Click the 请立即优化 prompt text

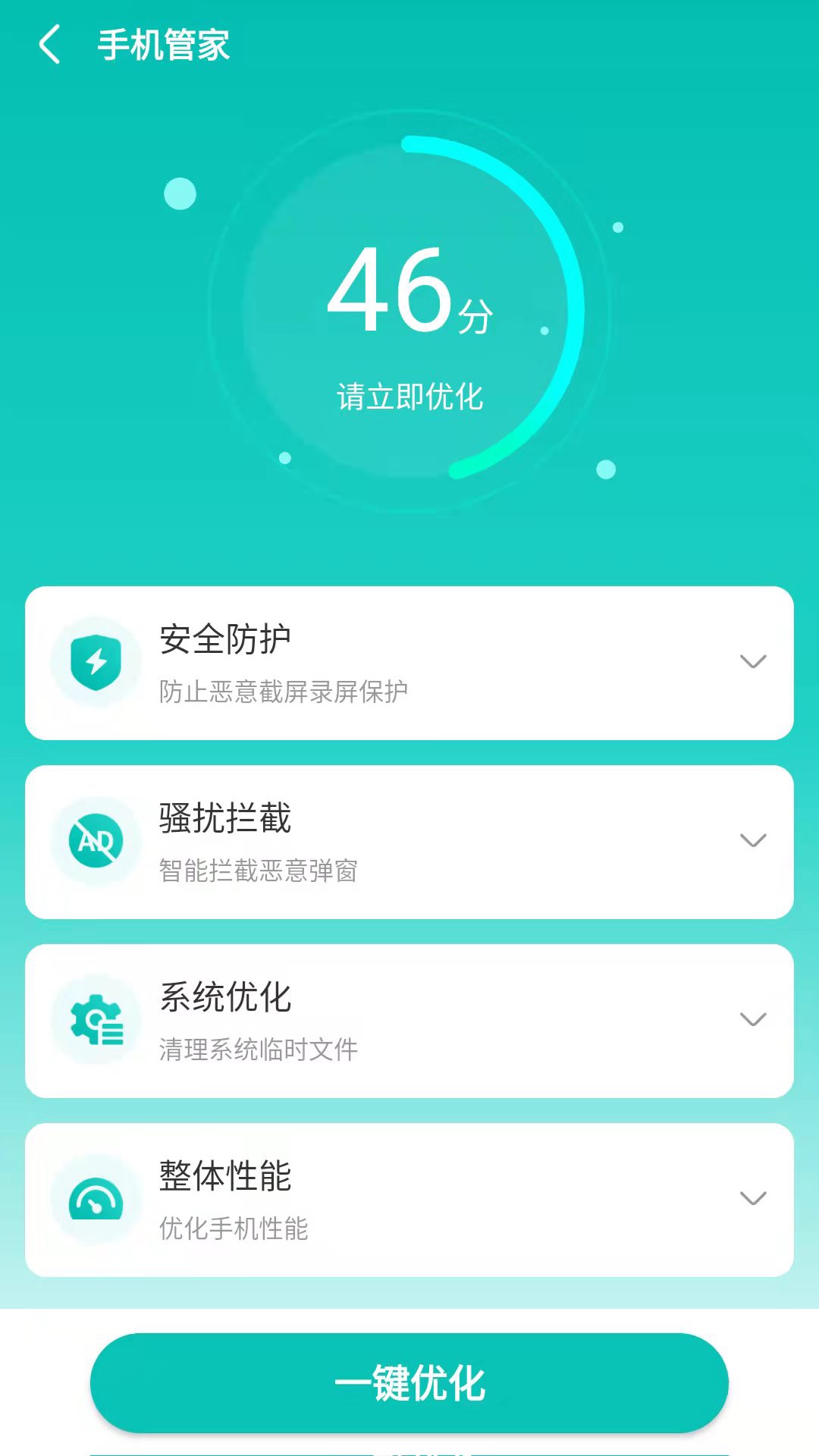[x=409, y=394]
